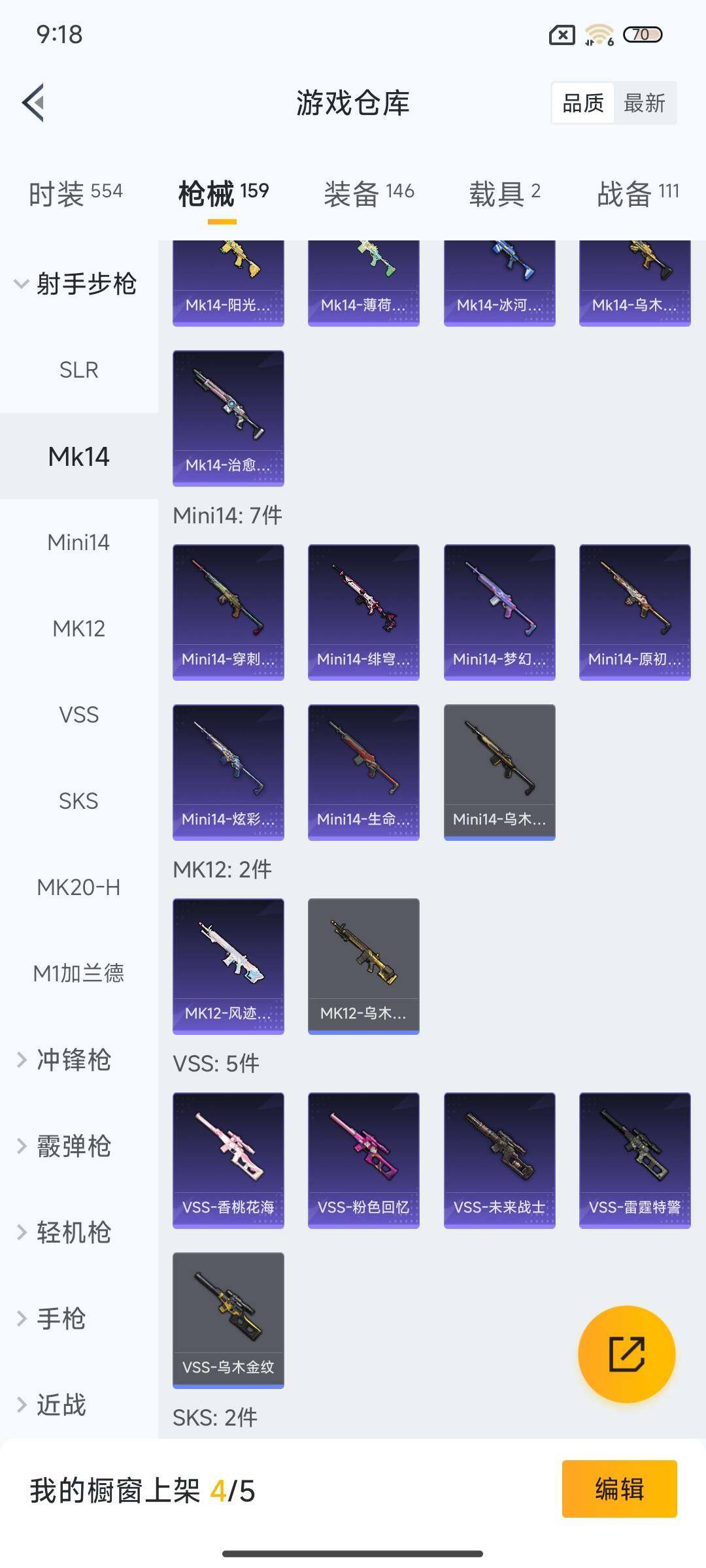View the VSS-香桃花海 skin
Image resolution: width=706 pixels, height=1568 pixels.
pyautogui.click(x=228, y=1160)
